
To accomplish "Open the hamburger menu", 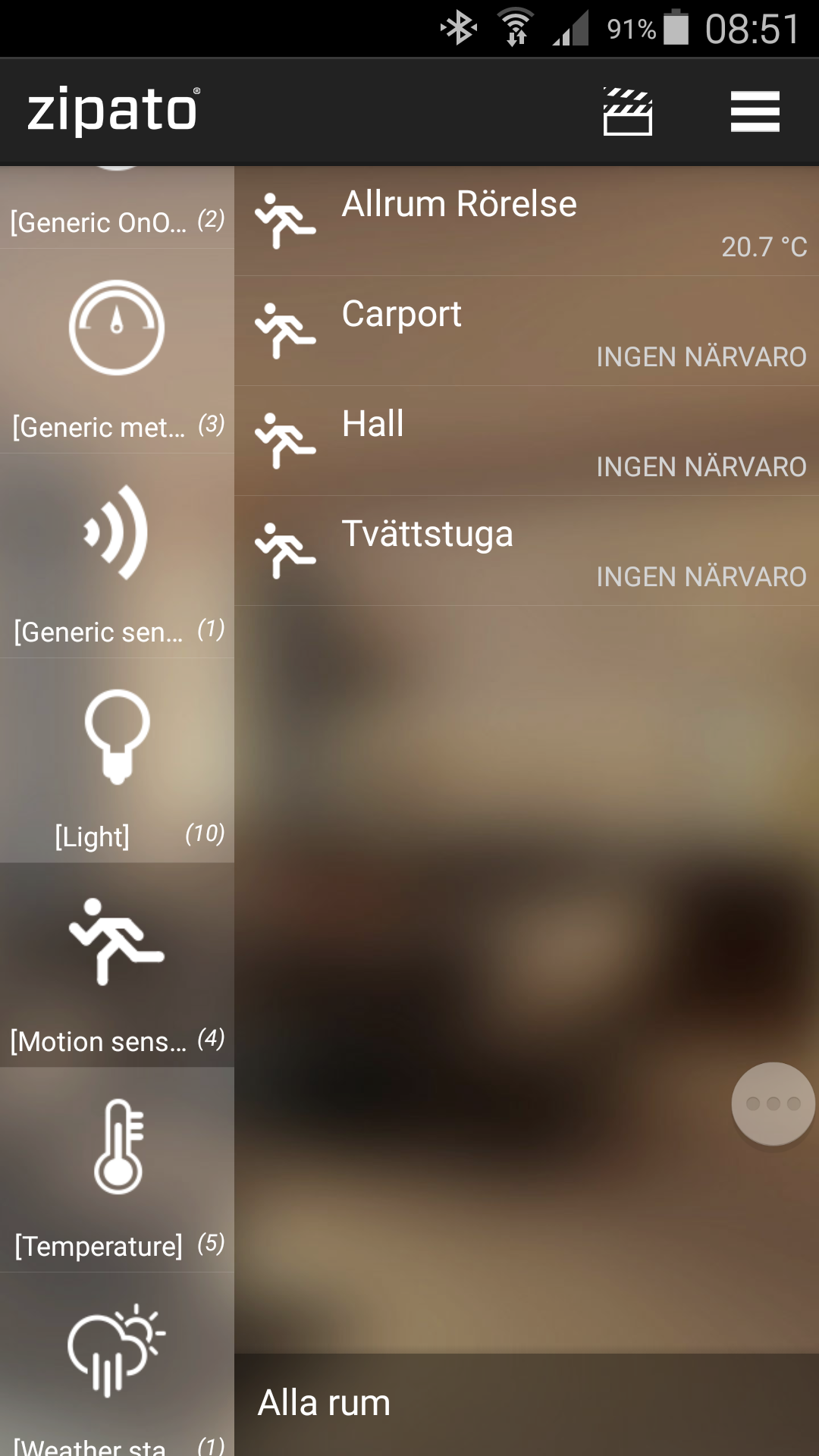I will click(x=755, y=111).
